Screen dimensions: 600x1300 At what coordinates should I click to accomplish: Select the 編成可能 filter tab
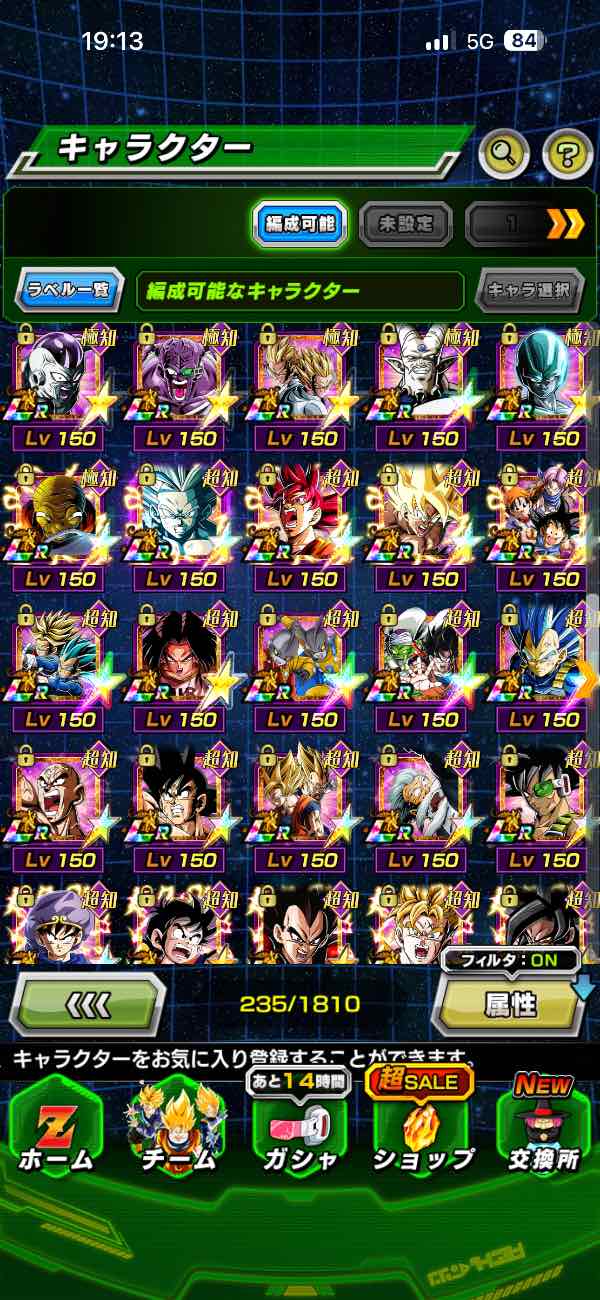click(x=300, y=225)
